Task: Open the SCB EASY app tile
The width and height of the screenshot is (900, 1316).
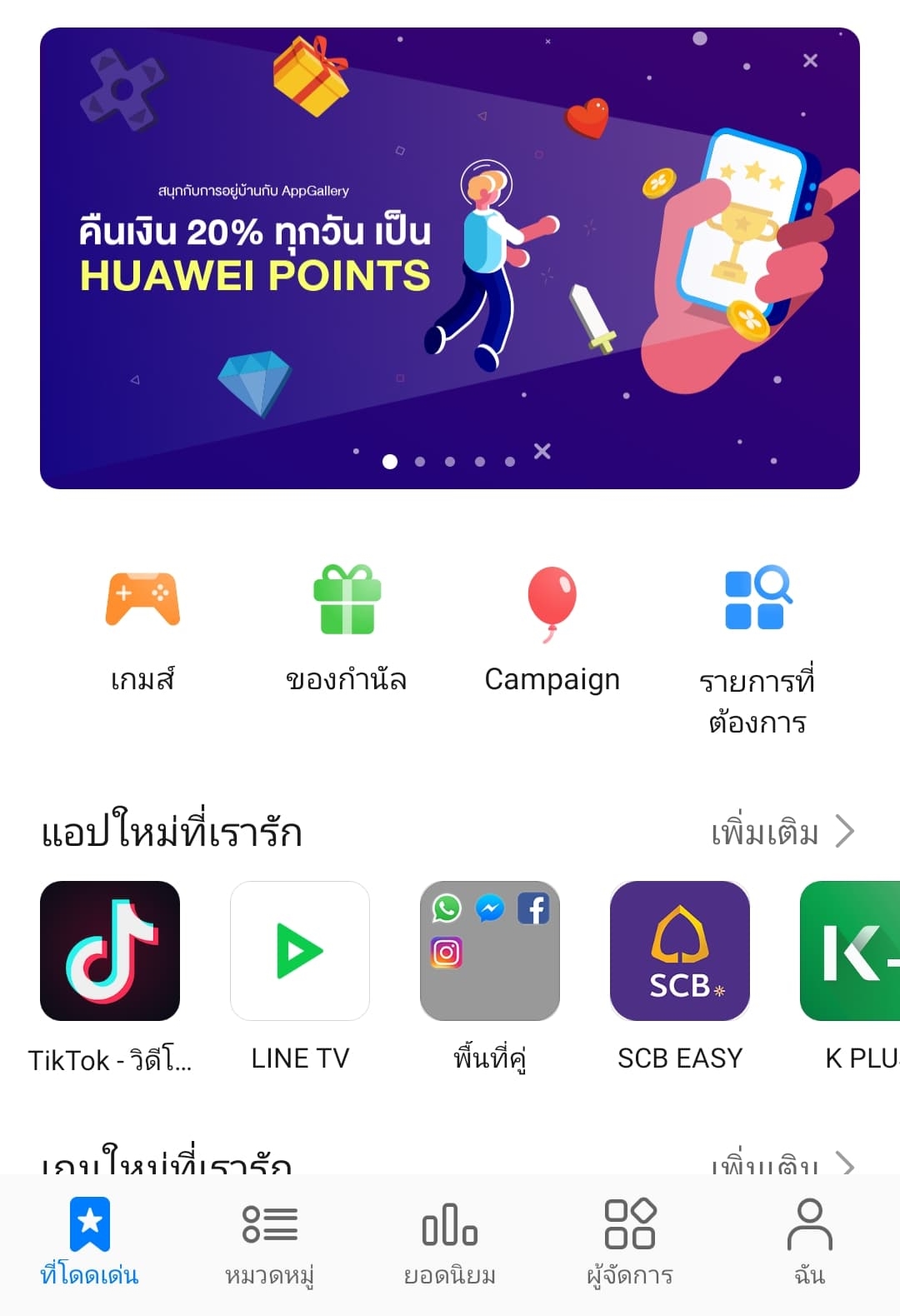Action: (680, 951)
